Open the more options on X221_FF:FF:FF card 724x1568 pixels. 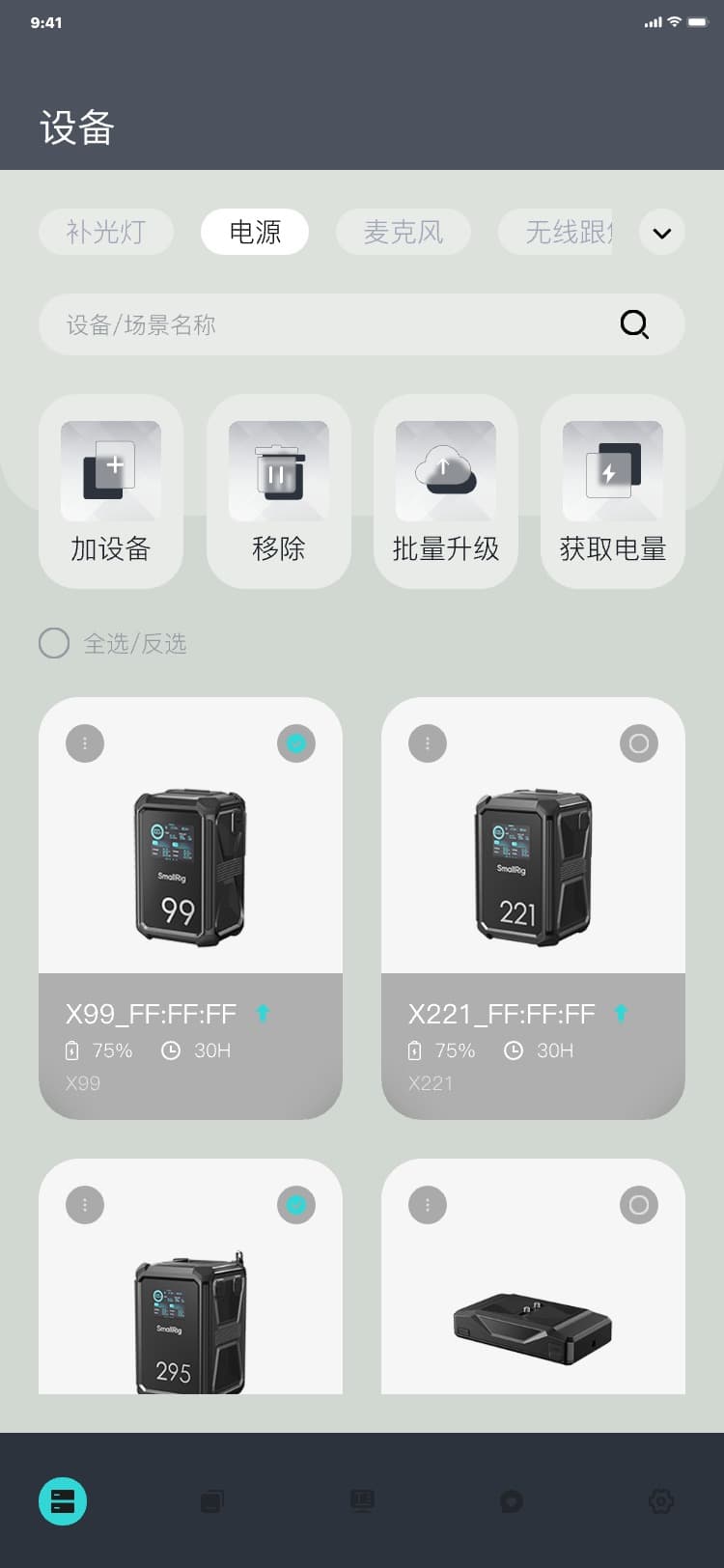coord(428,743)
